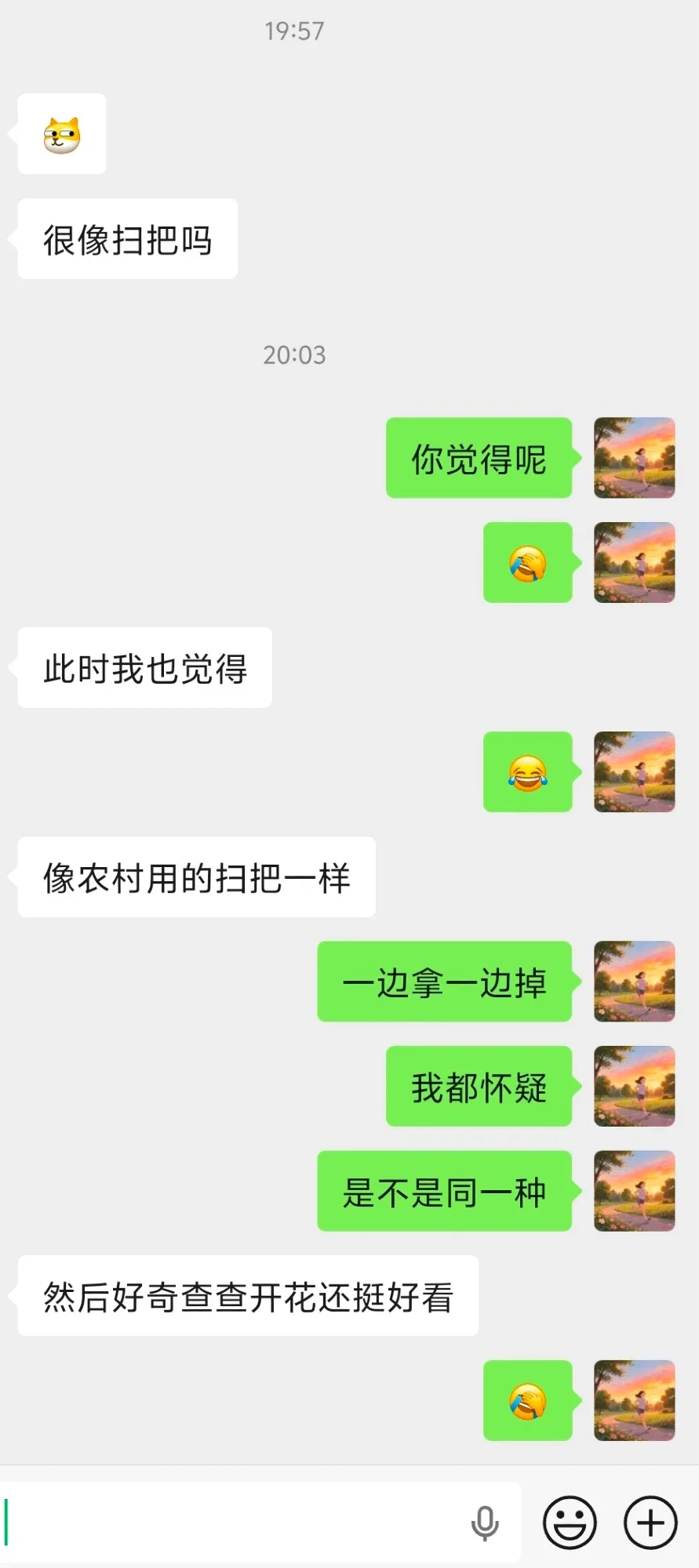The image size is (699, 1568).
Task: Click the 然后好奇查查开花还挺好看 bubble
Action: coord(247,1296)
